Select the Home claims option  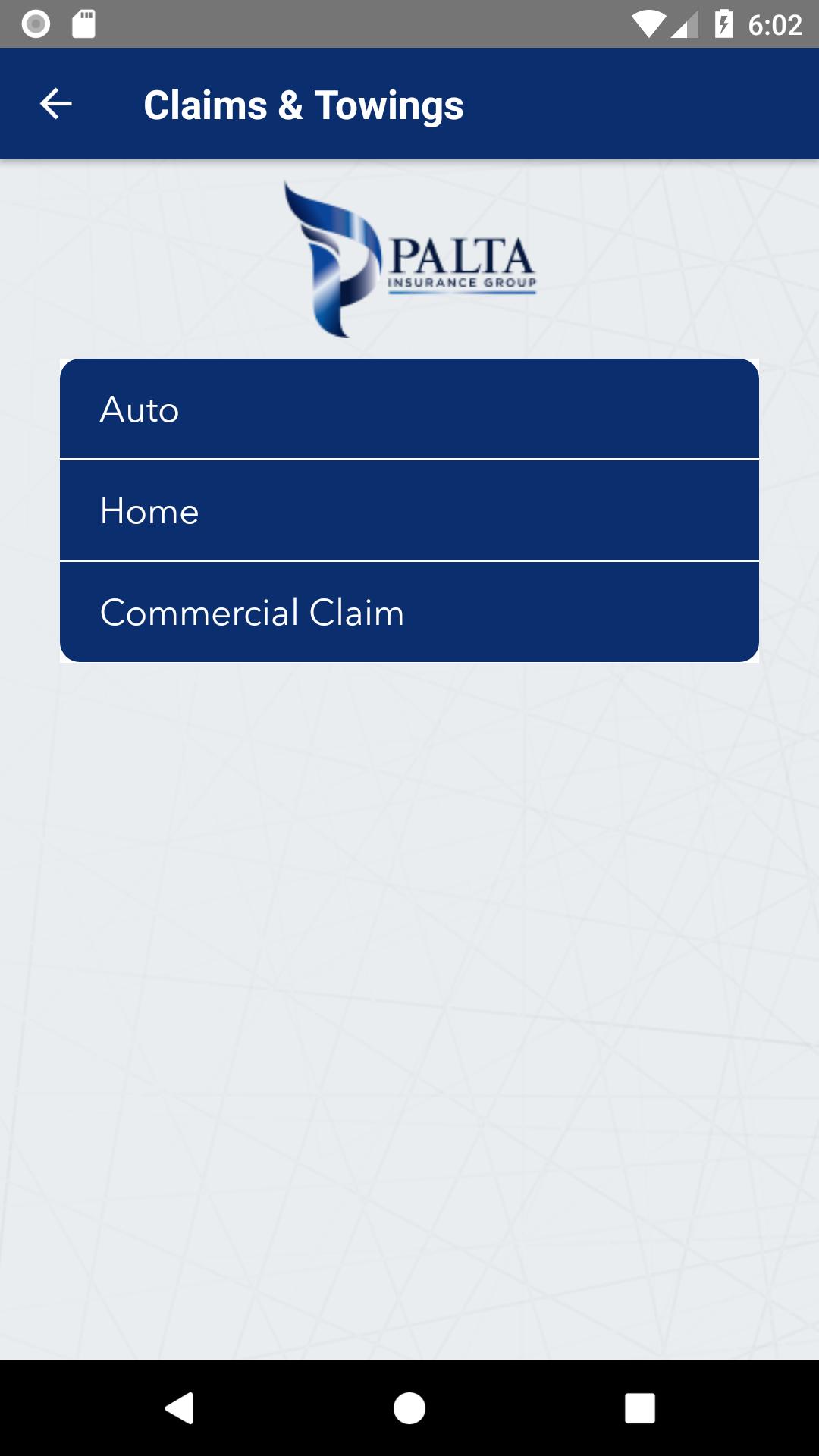pos(409,511)
